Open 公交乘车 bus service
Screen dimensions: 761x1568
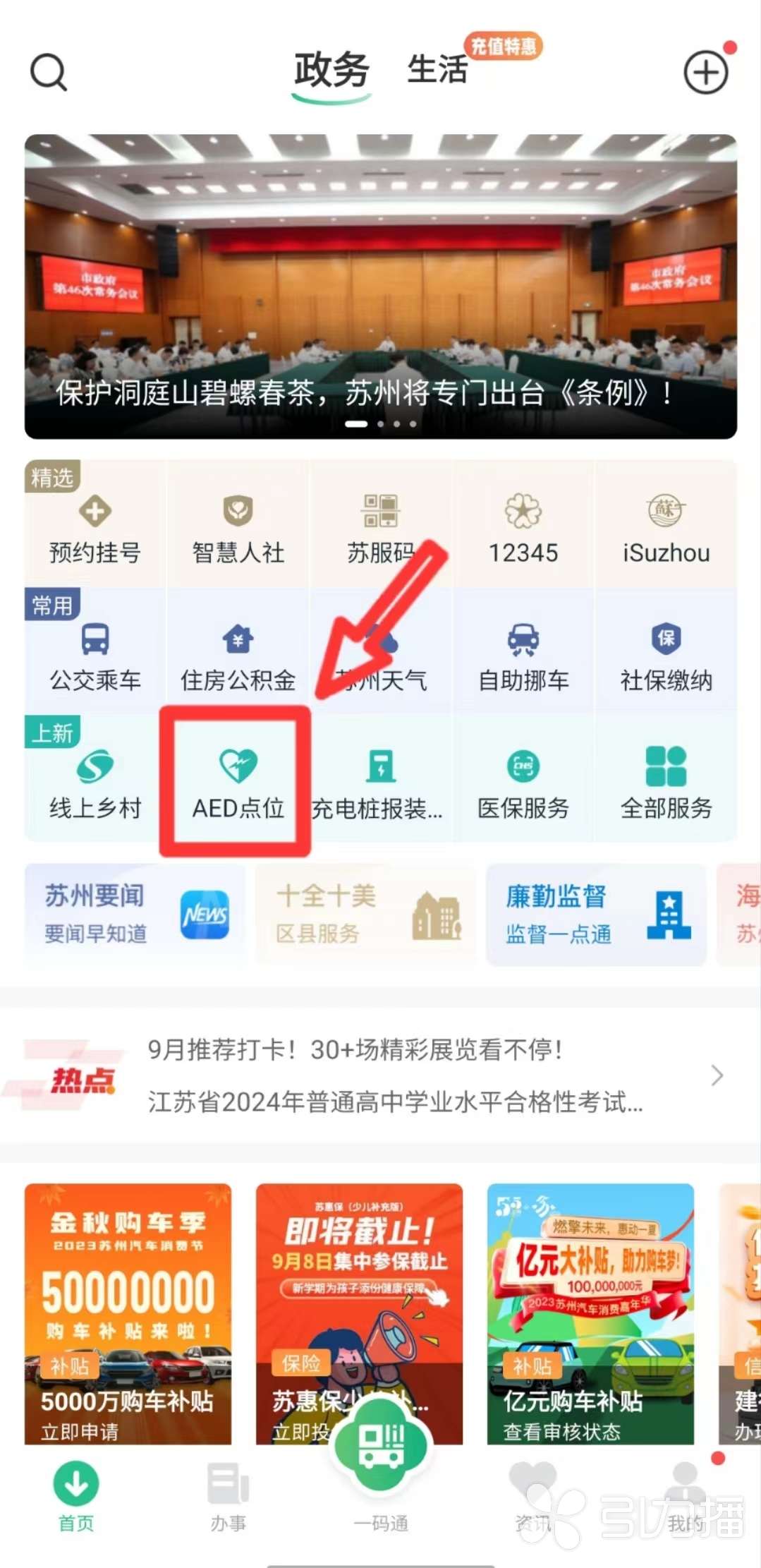95,656
